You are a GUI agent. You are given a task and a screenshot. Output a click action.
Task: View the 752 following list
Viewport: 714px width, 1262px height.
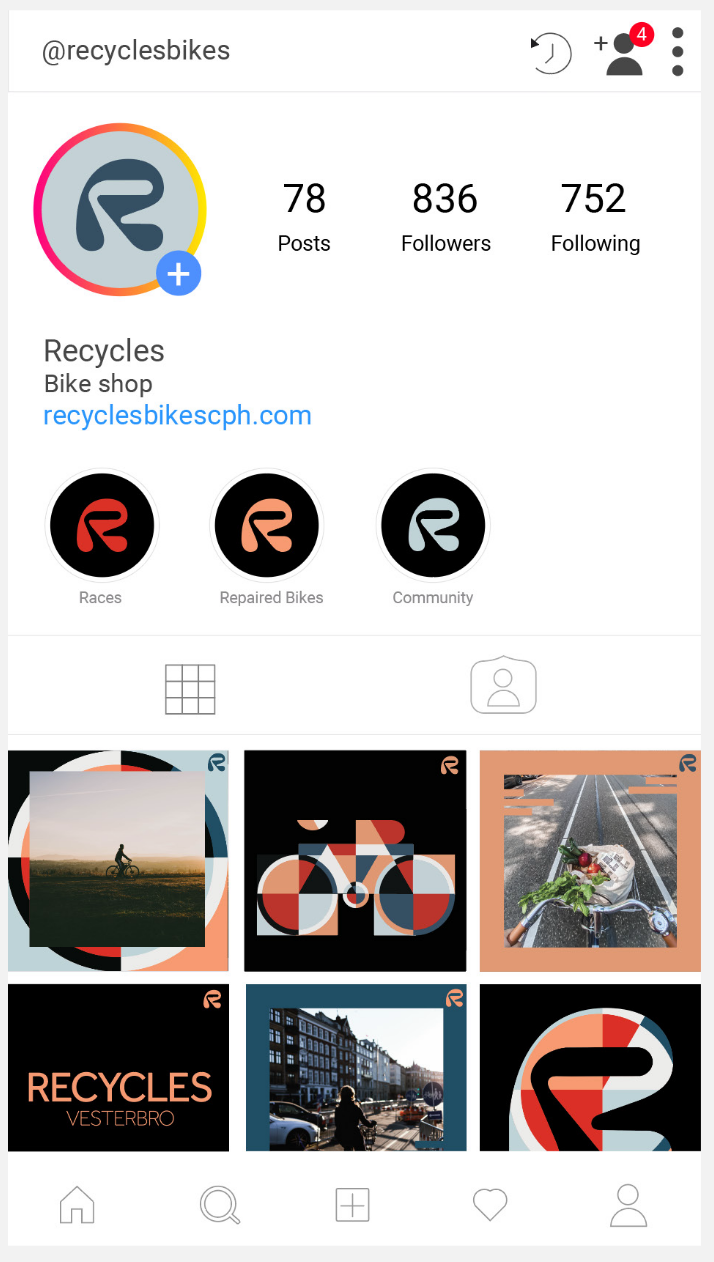pos(595,216)
